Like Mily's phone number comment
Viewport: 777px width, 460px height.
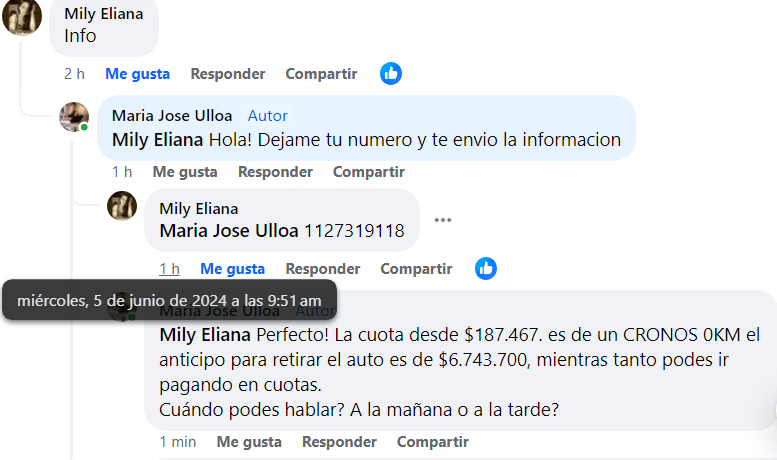tap(232, 269)
